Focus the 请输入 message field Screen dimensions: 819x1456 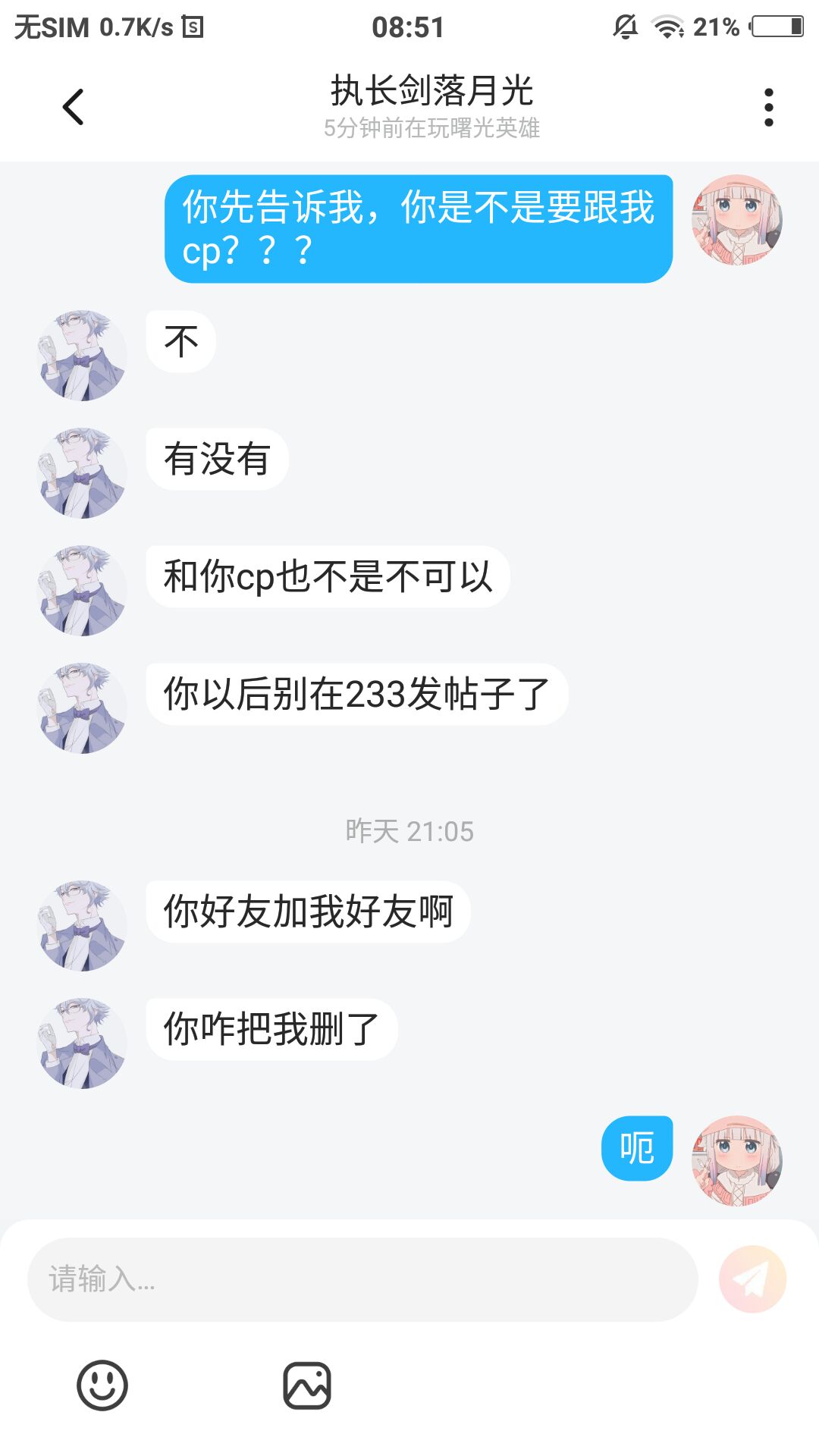362,1279
